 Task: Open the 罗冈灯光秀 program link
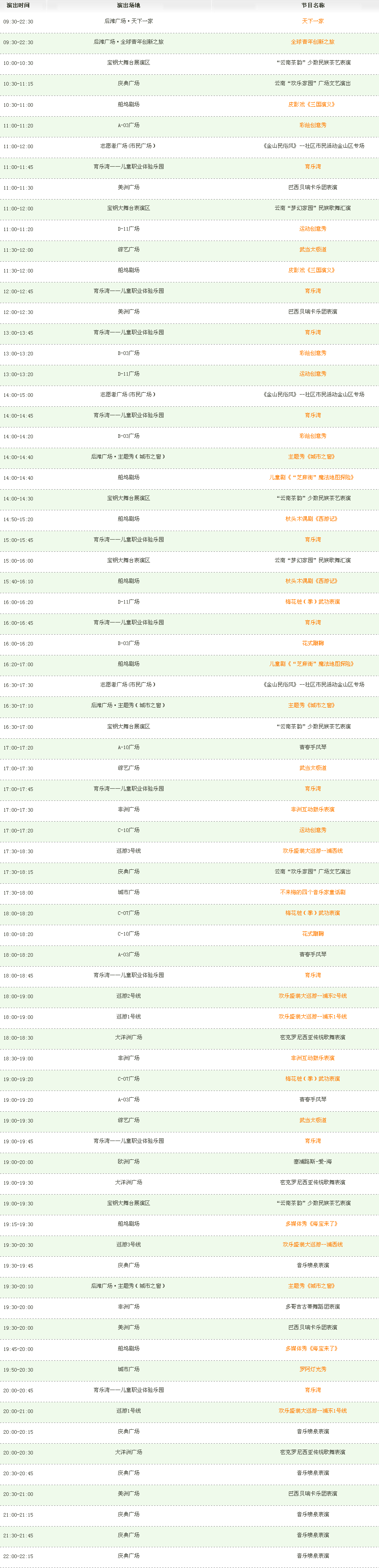313,1369
